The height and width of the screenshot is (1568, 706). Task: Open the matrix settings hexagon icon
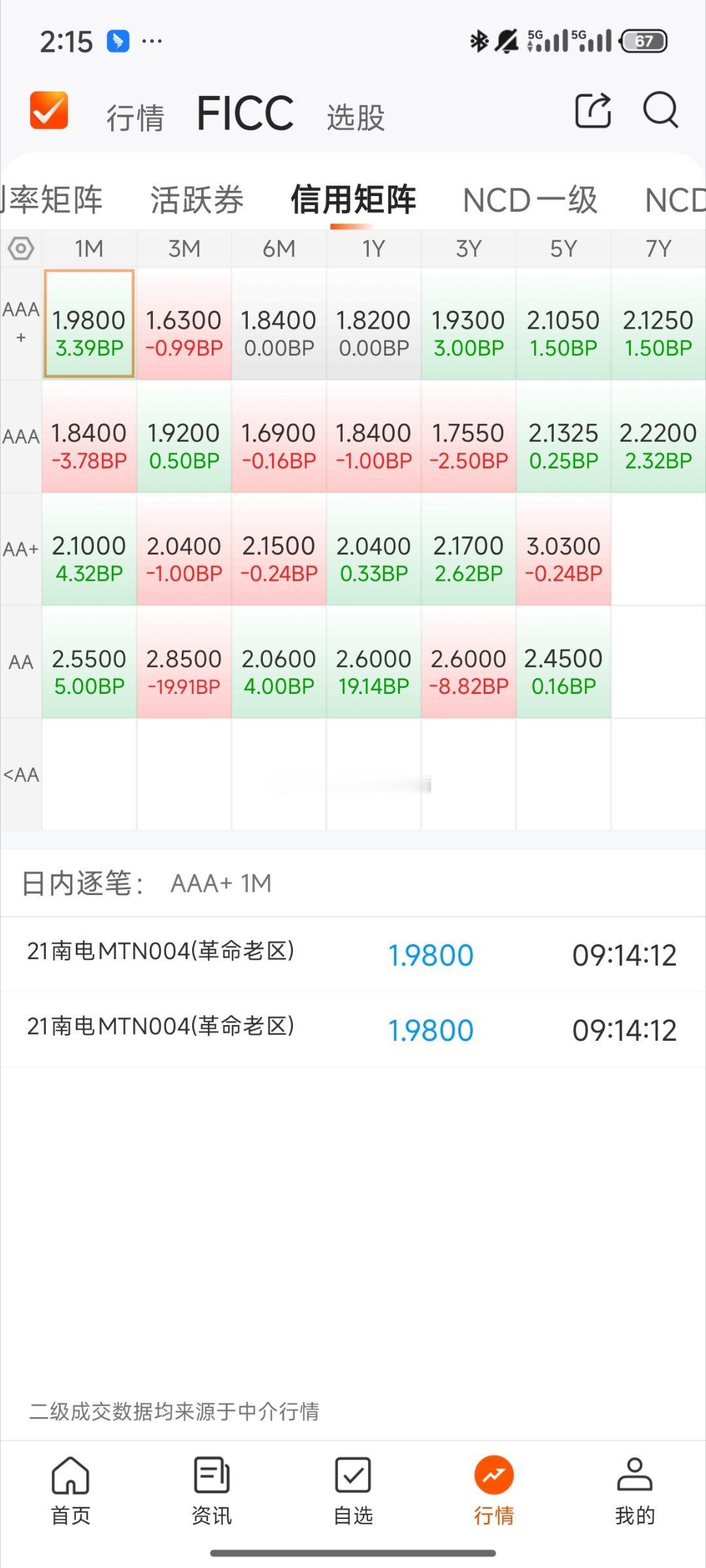click(x=21, y=249)
